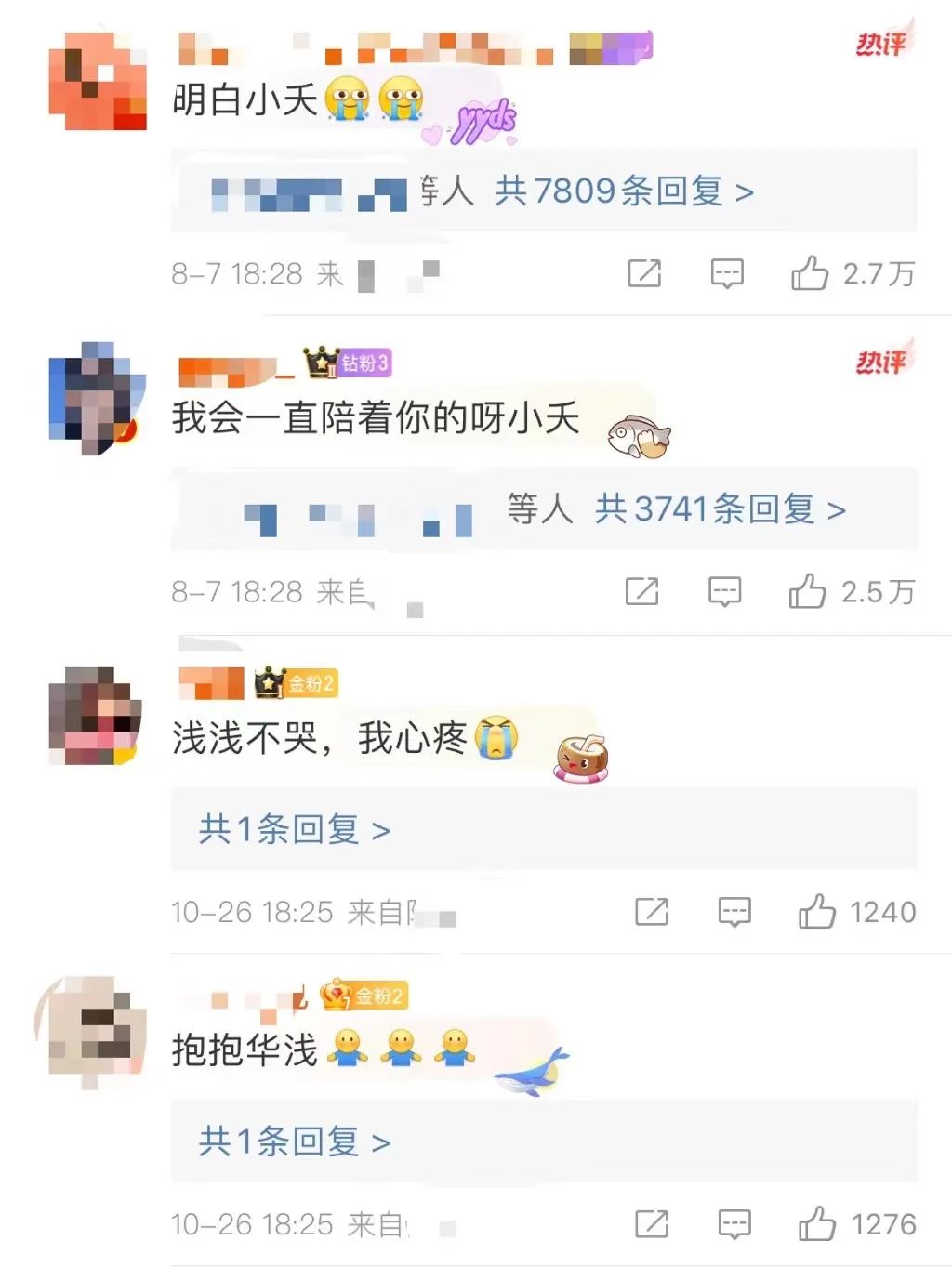Open the avatar of the 抱抱华浅 commenter
This screenshot has width=952, height=1267.
coord(97,1026)
